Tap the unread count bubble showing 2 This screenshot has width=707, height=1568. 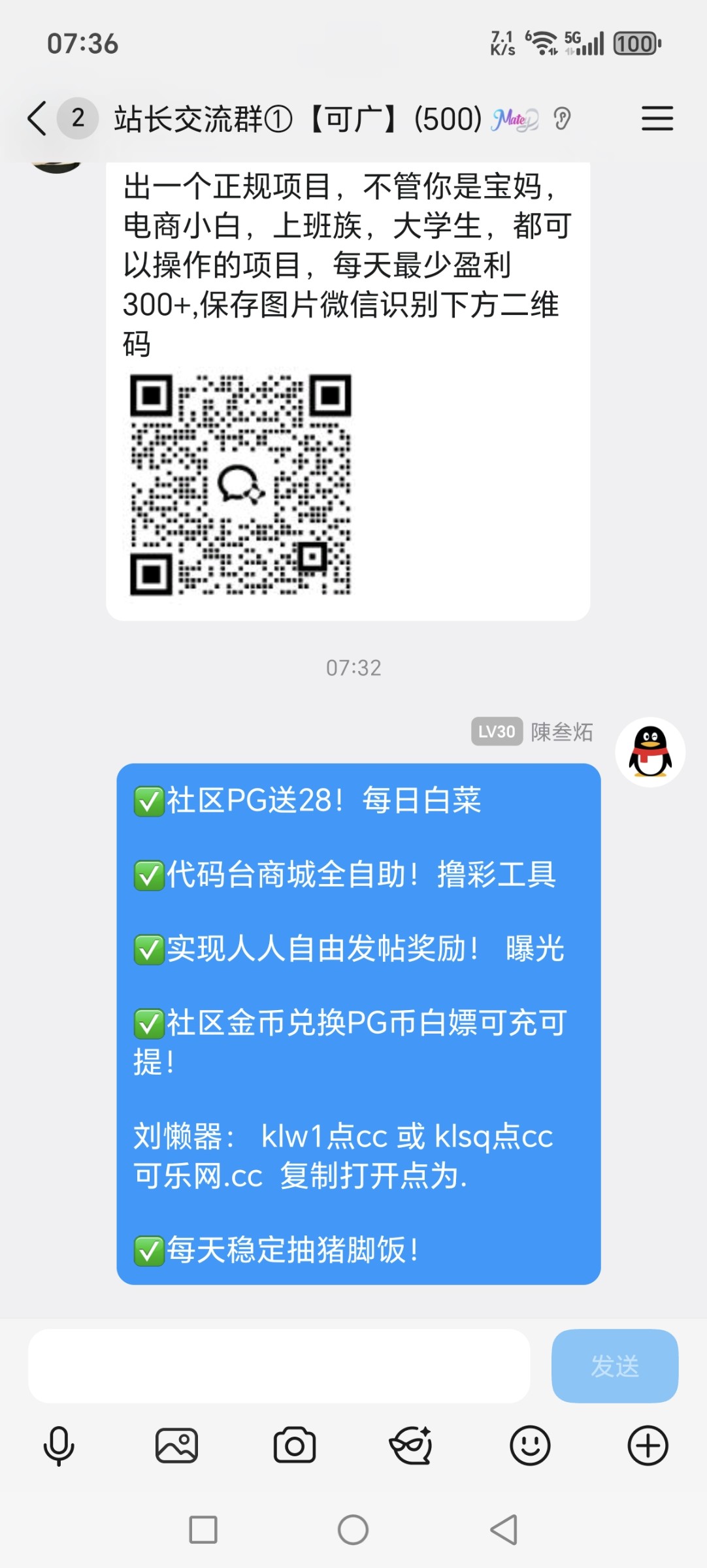(76, 118)
